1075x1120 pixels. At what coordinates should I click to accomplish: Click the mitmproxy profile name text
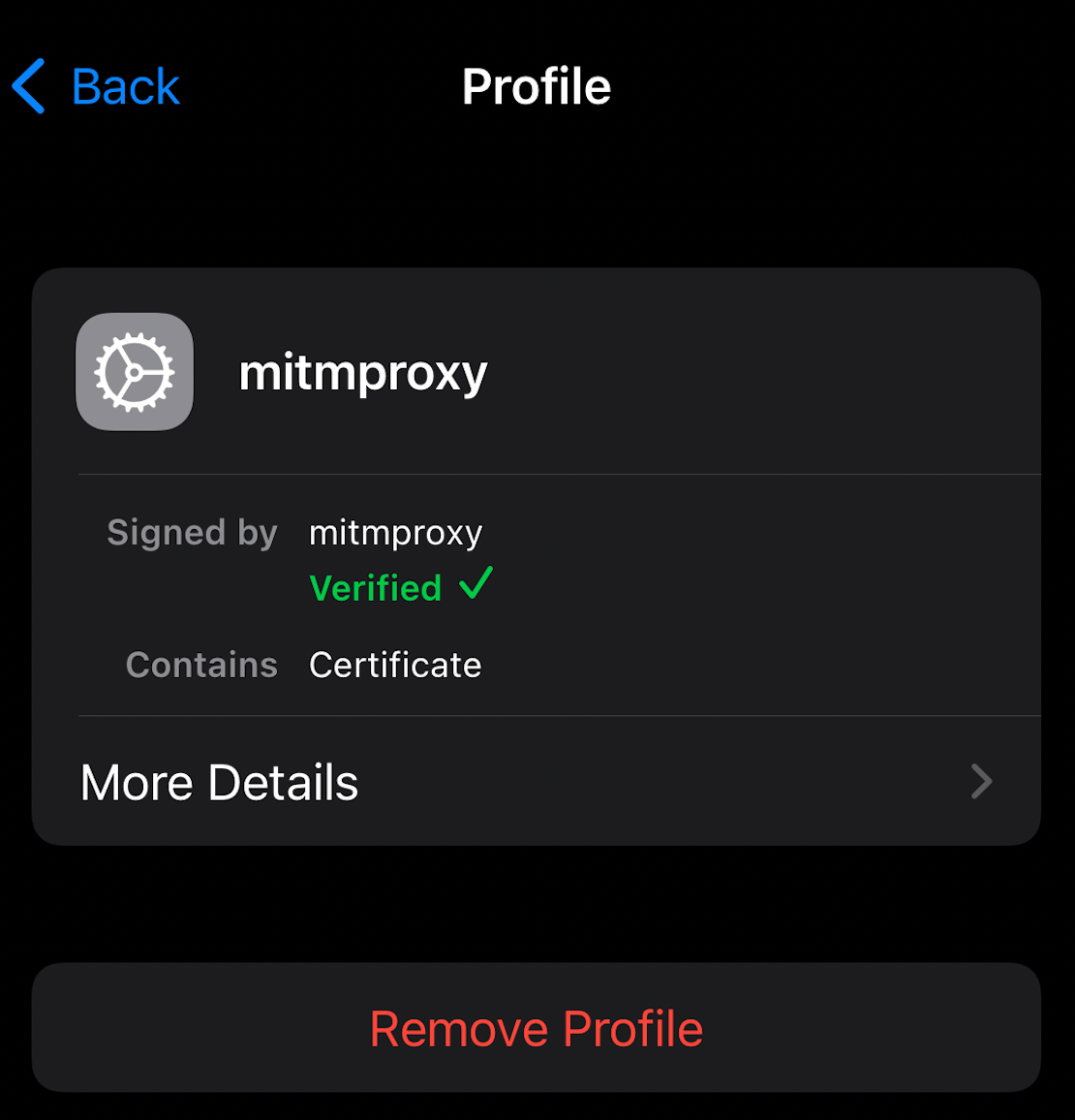coord(362,372)
